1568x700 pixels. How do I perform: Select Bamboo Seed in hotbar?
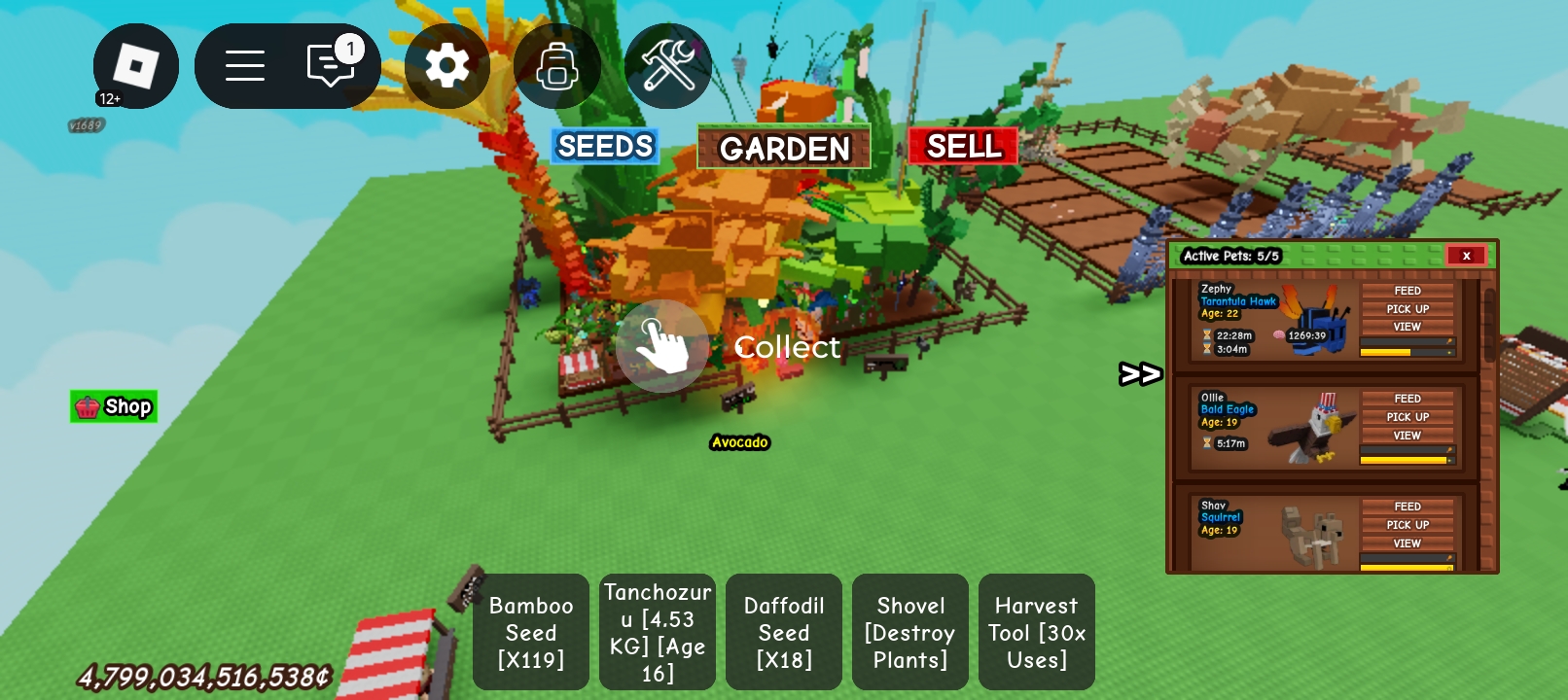pos(531,632)
